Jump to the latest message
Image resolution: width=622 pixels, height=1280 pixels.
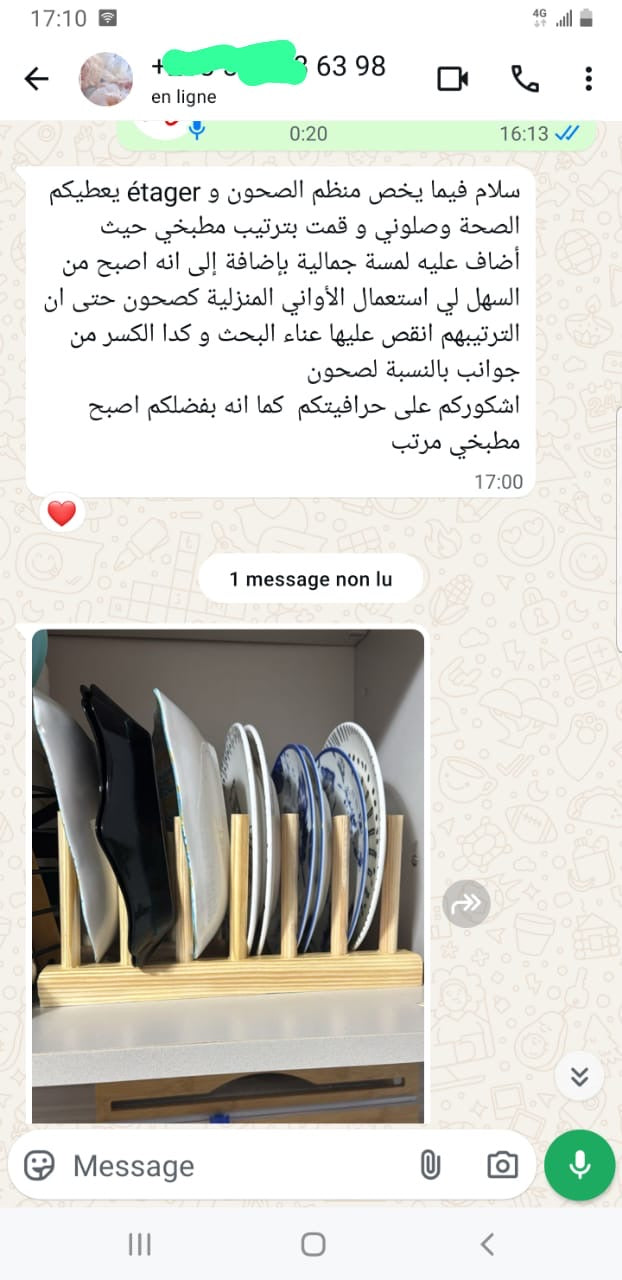point(579,1076)
